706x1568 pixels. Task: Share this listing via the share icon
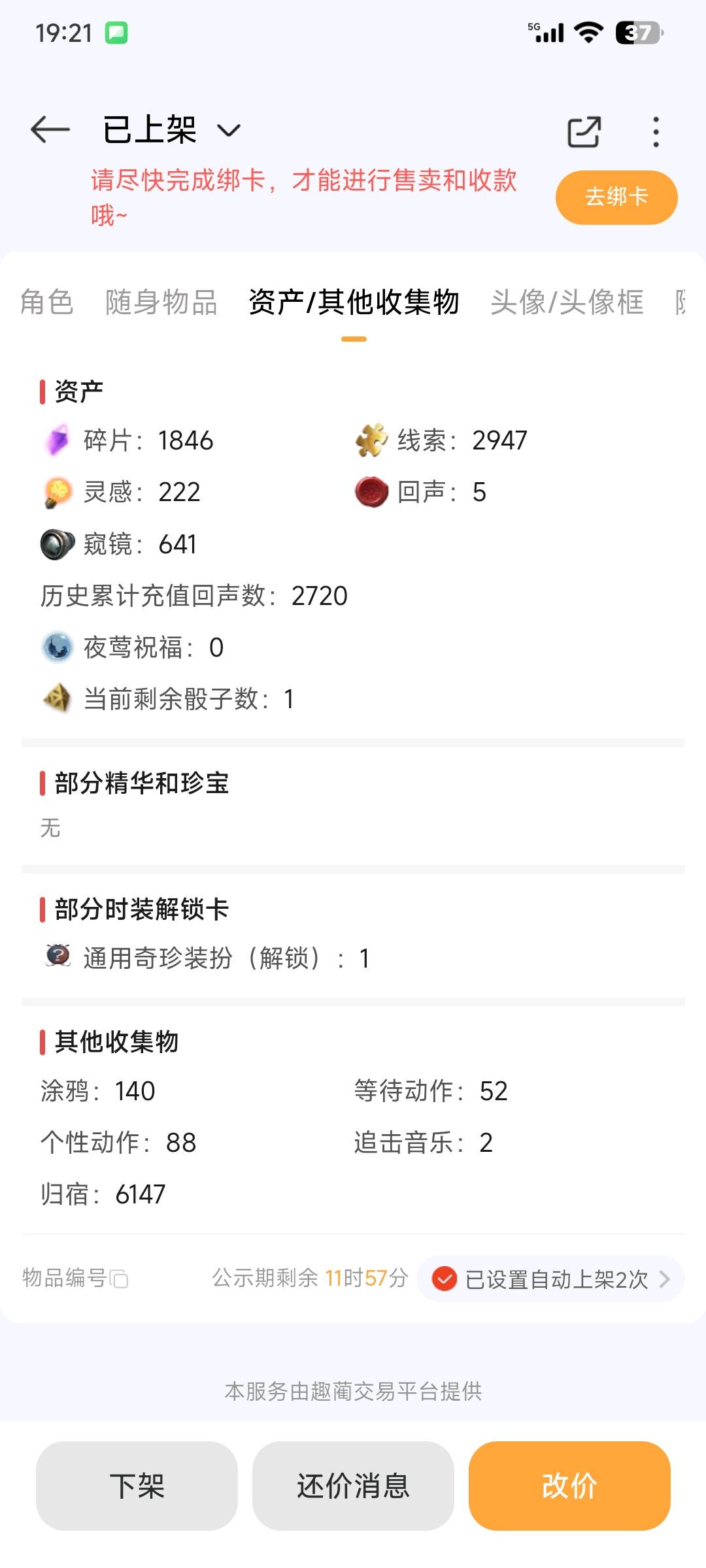583,132
